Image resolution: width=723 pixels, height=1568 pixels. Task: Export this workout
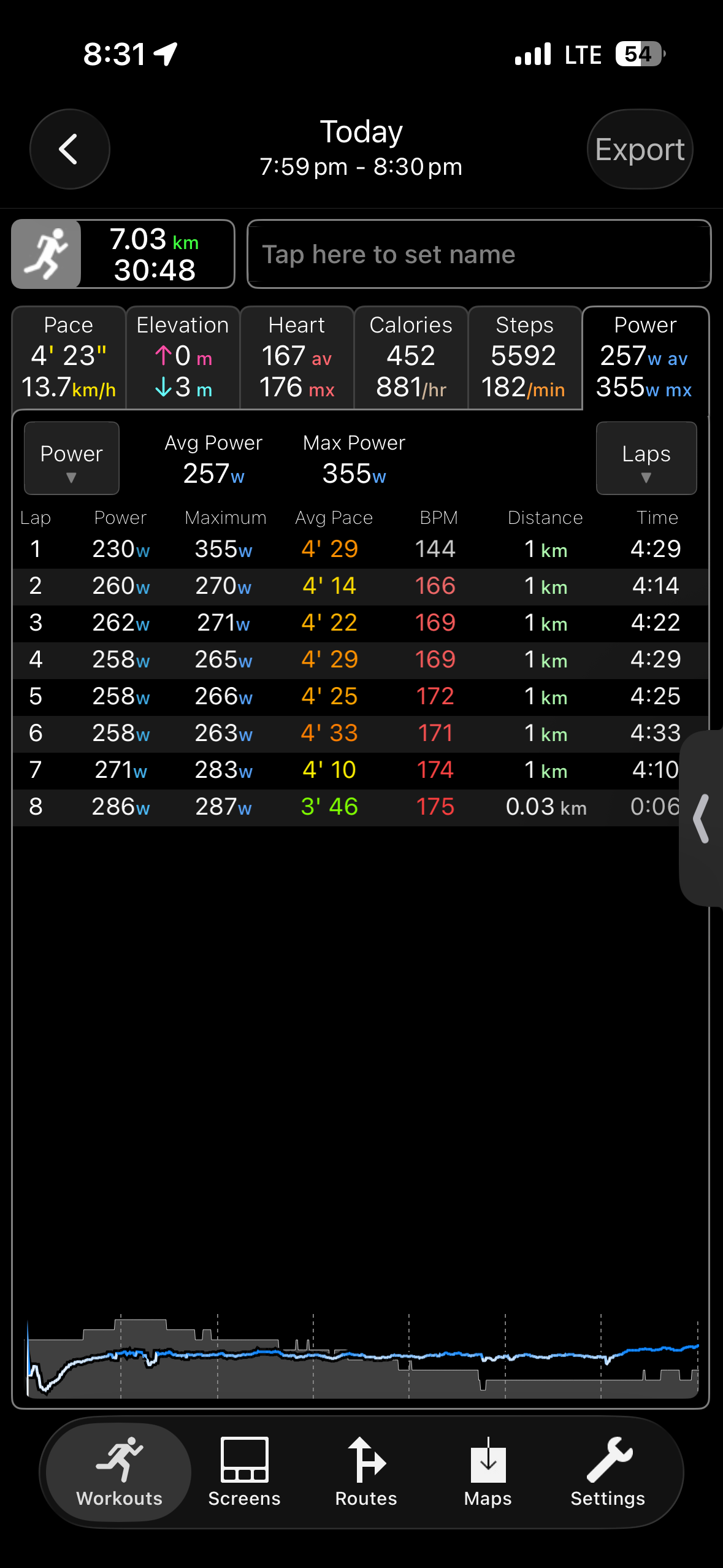[x=640, y=149]
